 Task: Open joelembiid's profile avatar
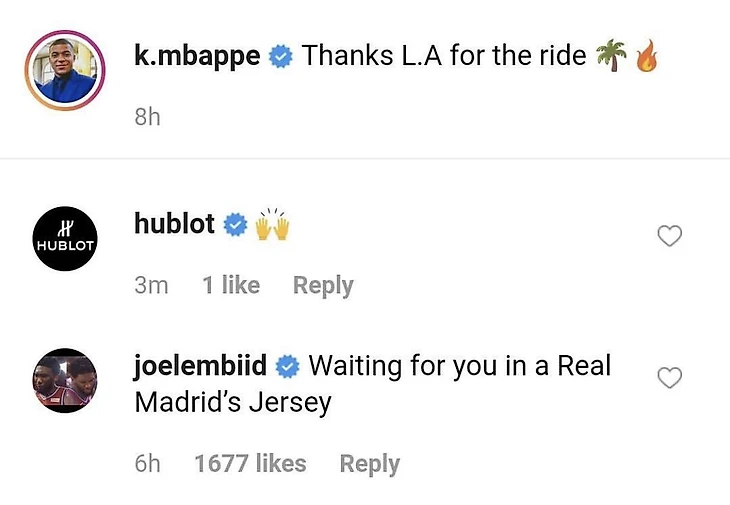coord(66,381)
